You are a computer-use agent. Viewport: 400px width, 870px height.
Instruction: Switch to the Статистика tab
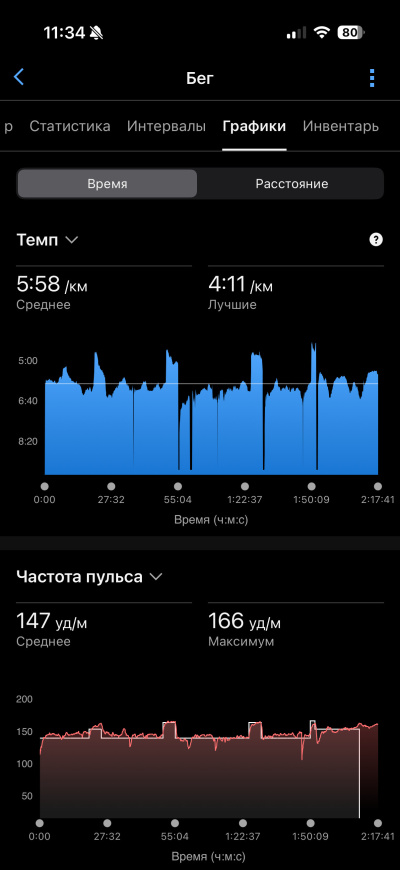pos(70,126)
